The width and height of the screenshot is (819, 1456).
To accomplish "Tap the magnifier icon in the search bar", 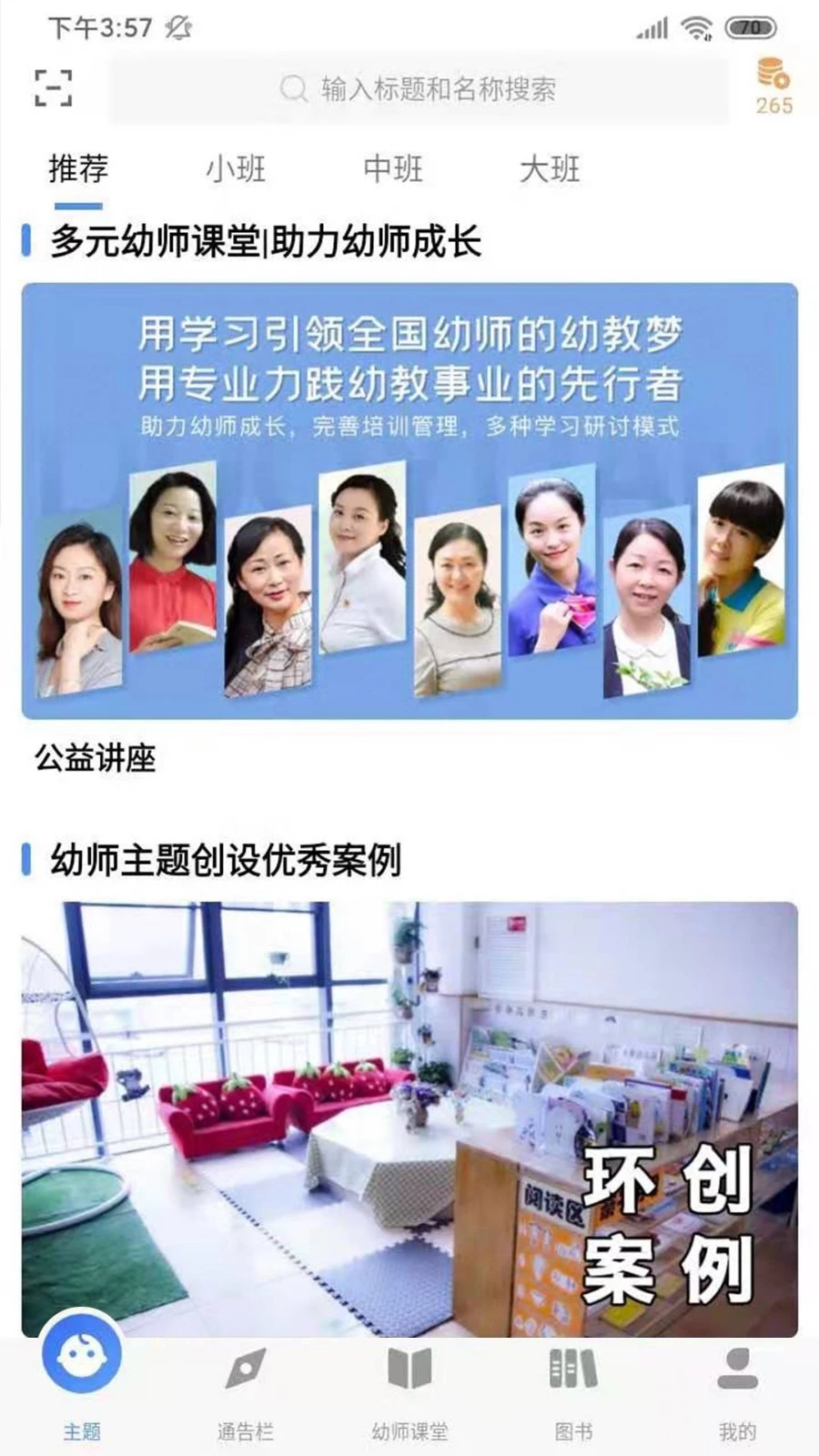I will 291,88.
